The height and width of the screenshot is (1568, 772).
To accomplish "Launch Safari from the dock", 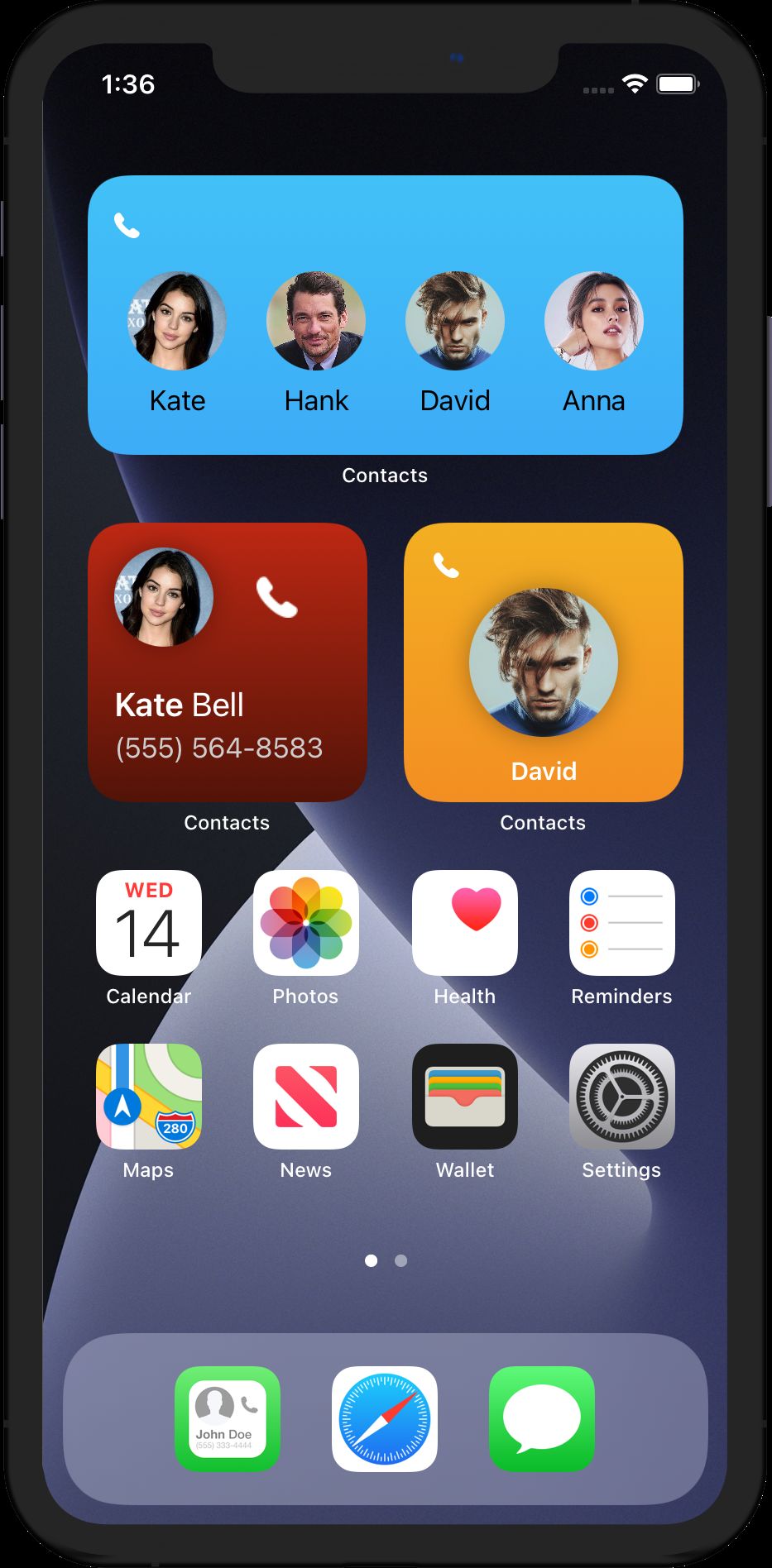I will pos(385,1419).
